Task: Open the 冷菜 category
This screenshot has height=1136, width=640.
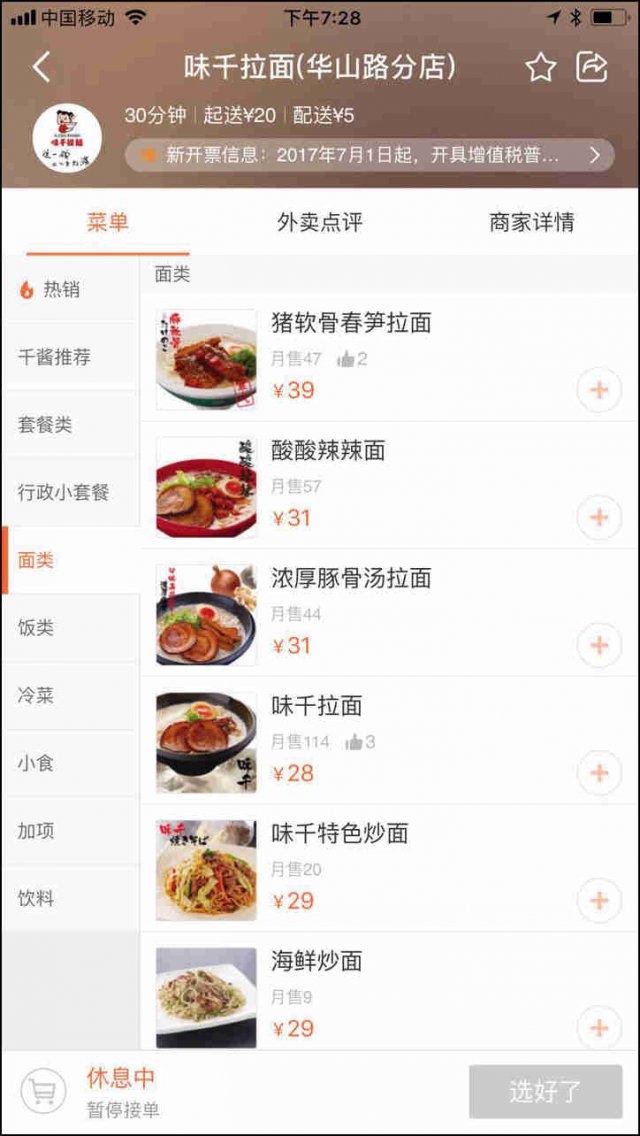Action: 70,696
